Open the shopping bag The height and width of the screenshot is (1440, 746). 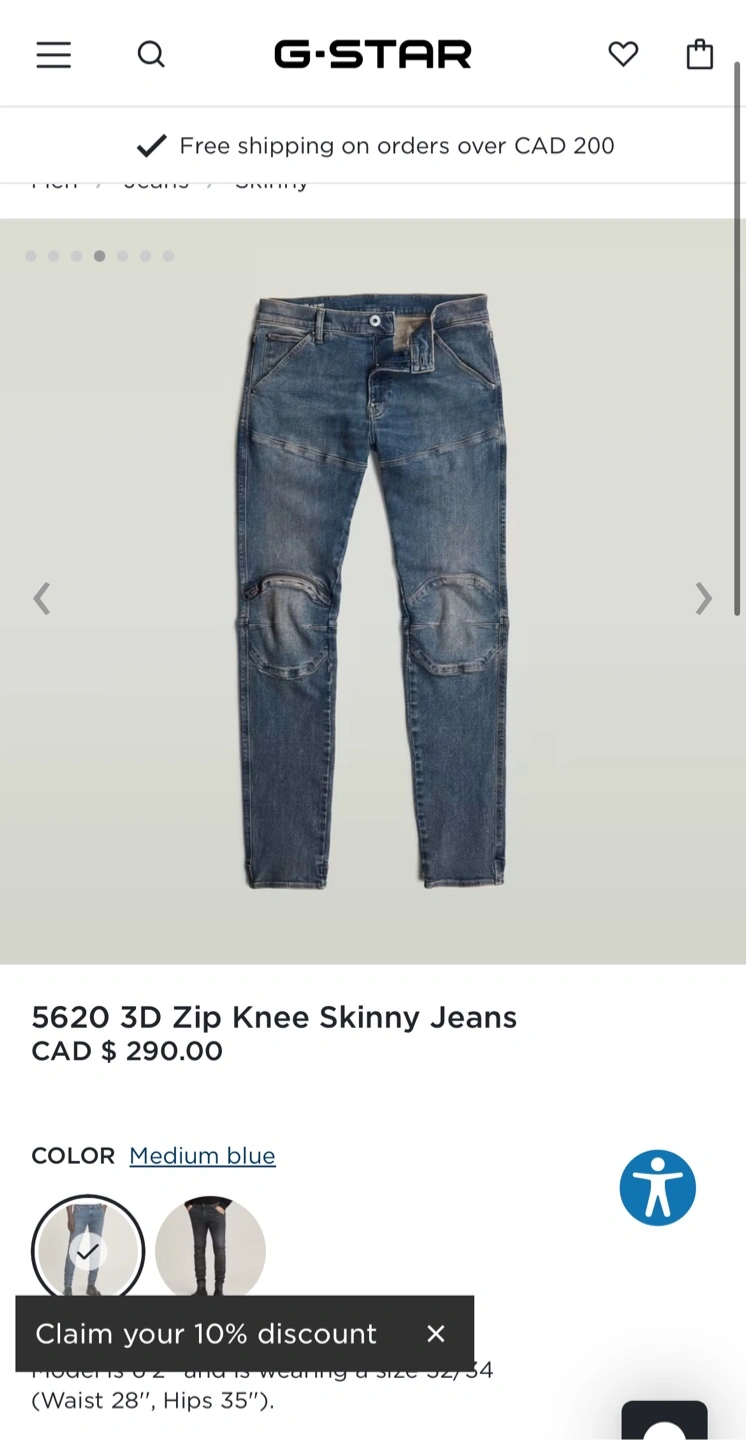[x=700, y=54]
